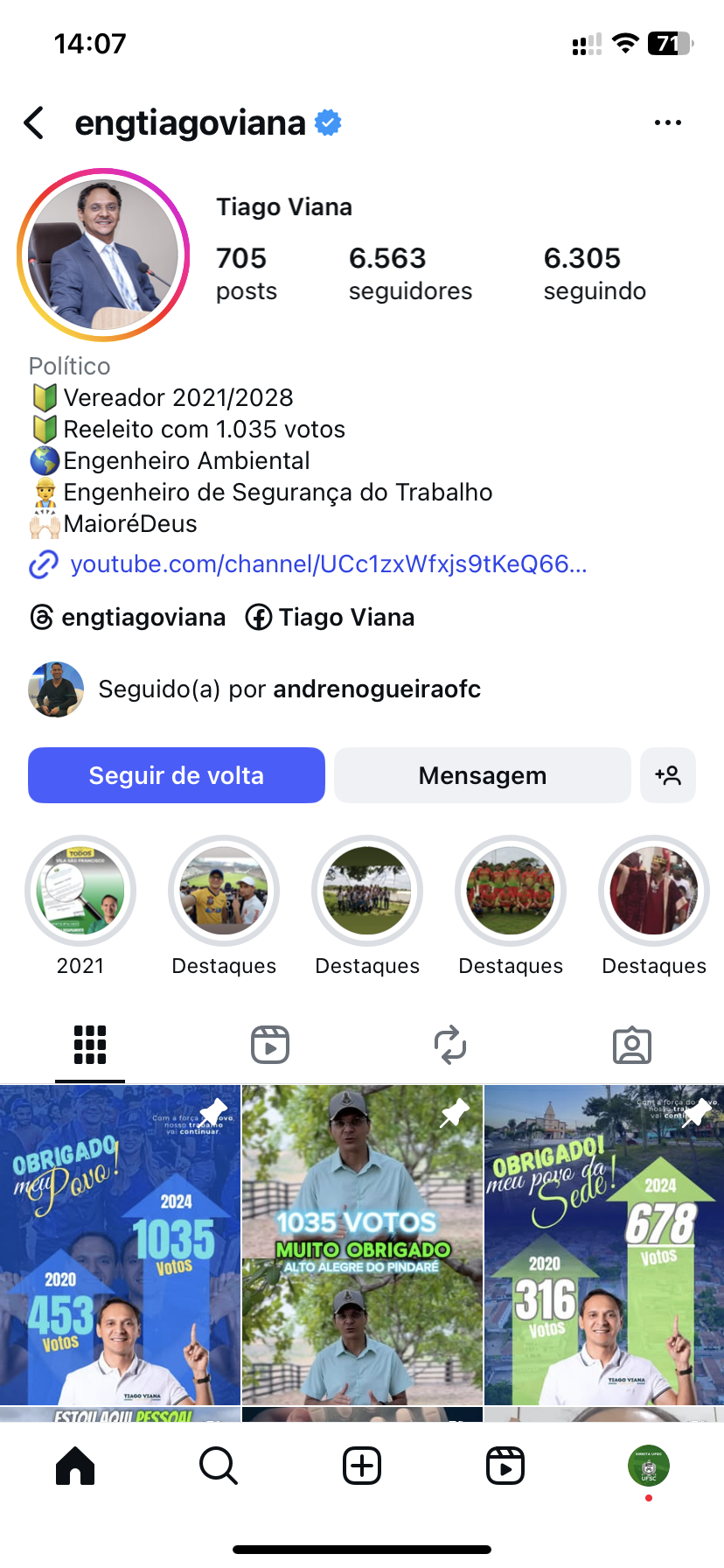Open the three-dot options menu
This screenshot has width=724, height=1568.
[667, 123]
